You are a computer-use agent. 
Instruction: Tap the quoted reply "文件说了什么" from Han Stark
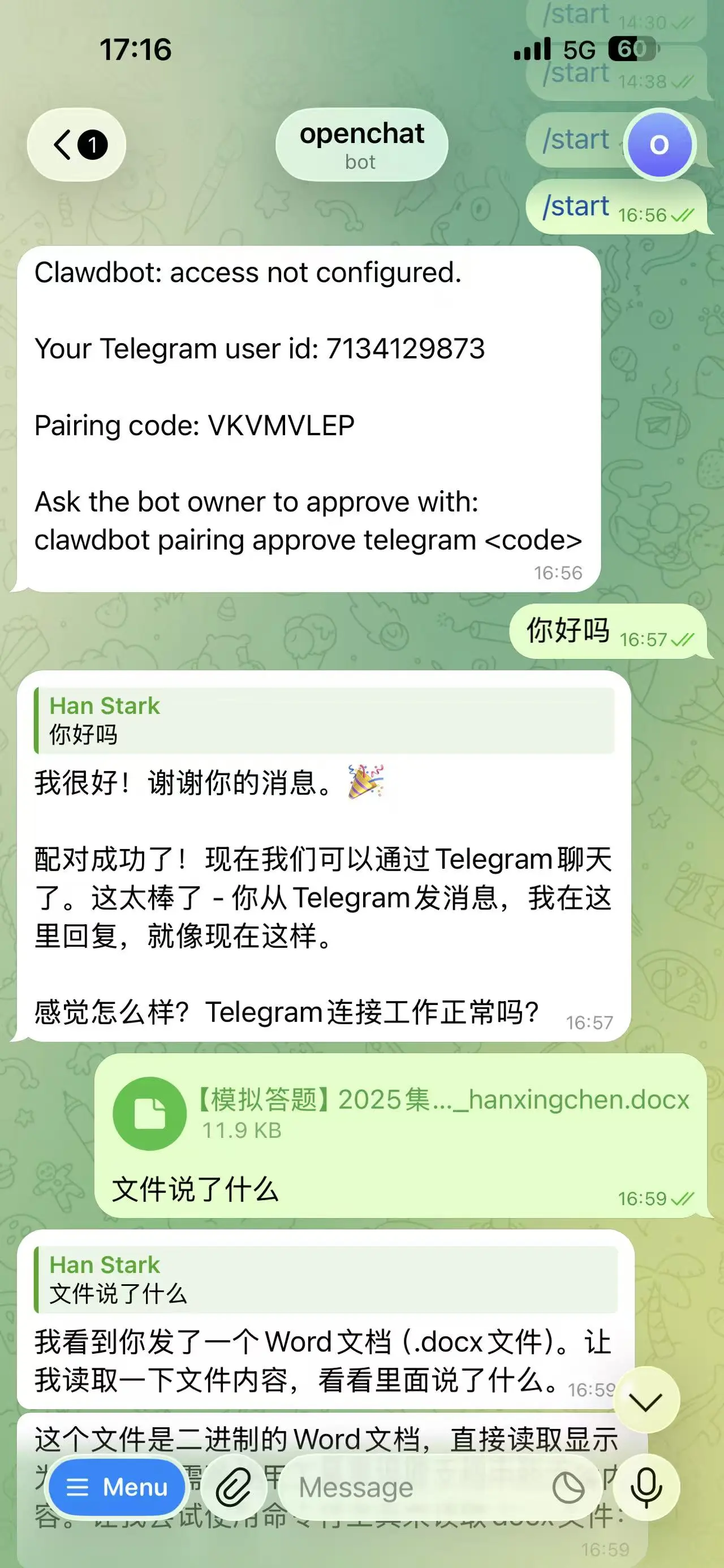point(325,1280)
